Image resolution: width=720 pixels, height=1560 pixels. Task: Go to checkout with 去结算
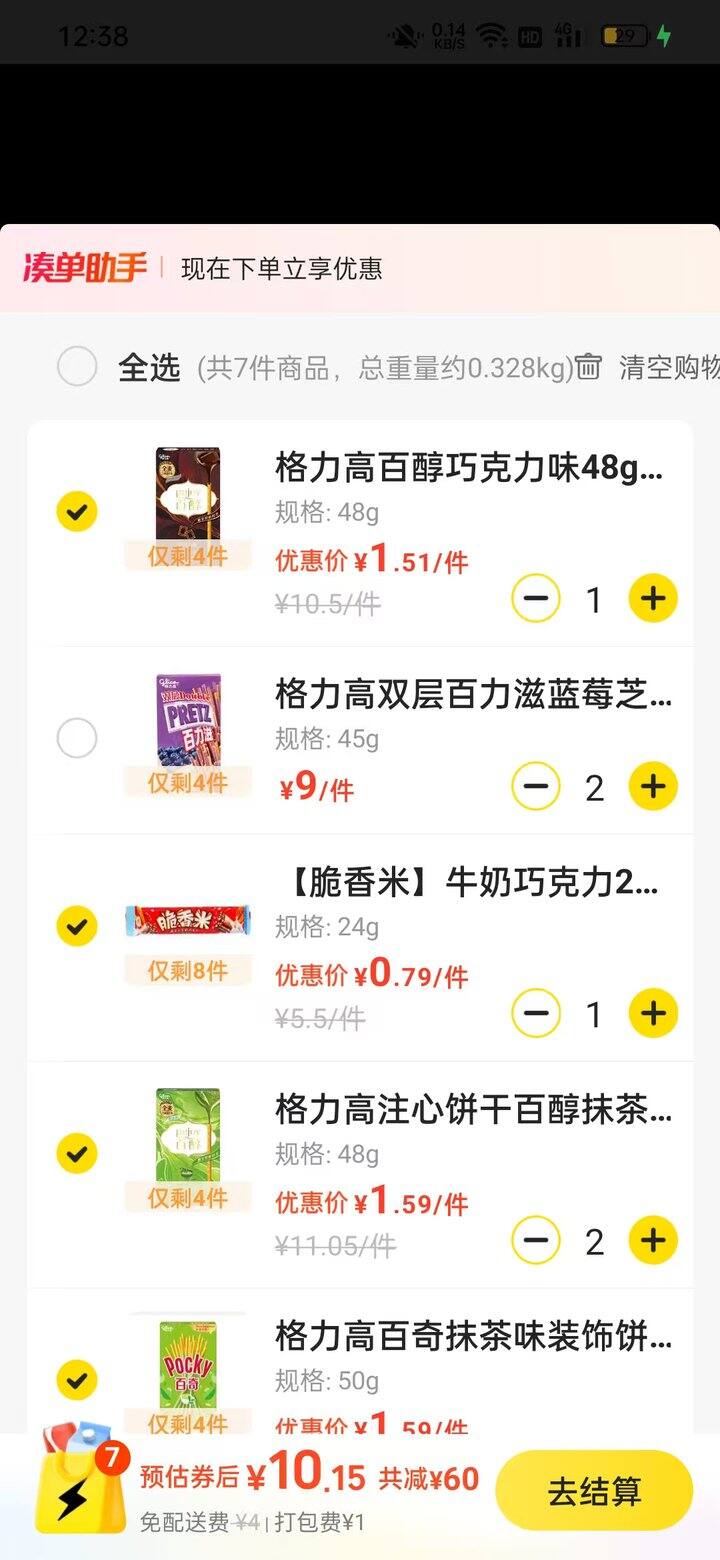click(x=594, y=1491)
